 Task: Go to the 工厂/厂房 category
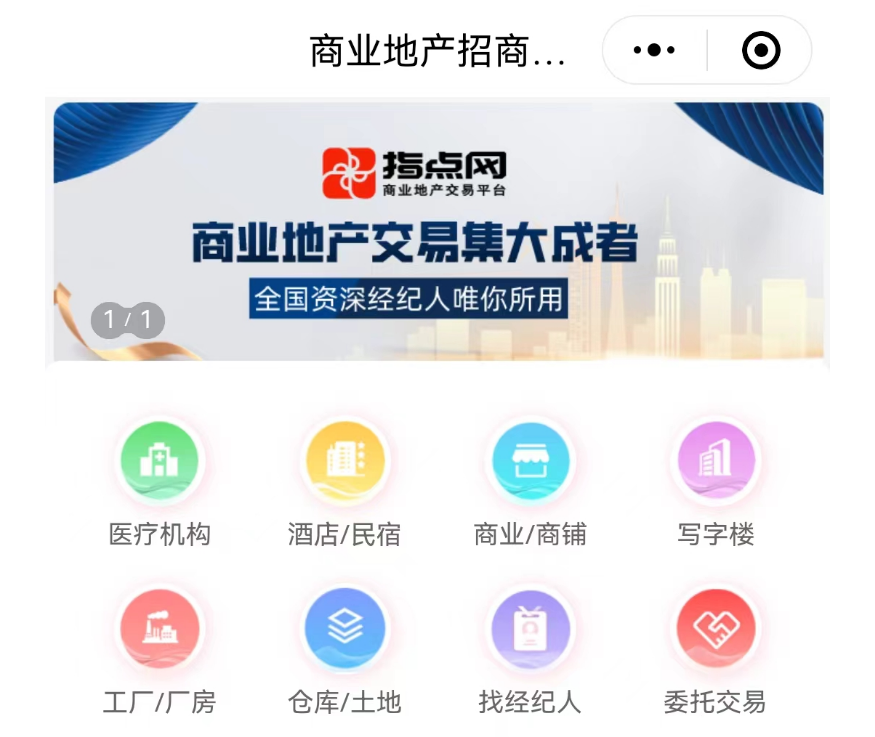tap(160, 629)
